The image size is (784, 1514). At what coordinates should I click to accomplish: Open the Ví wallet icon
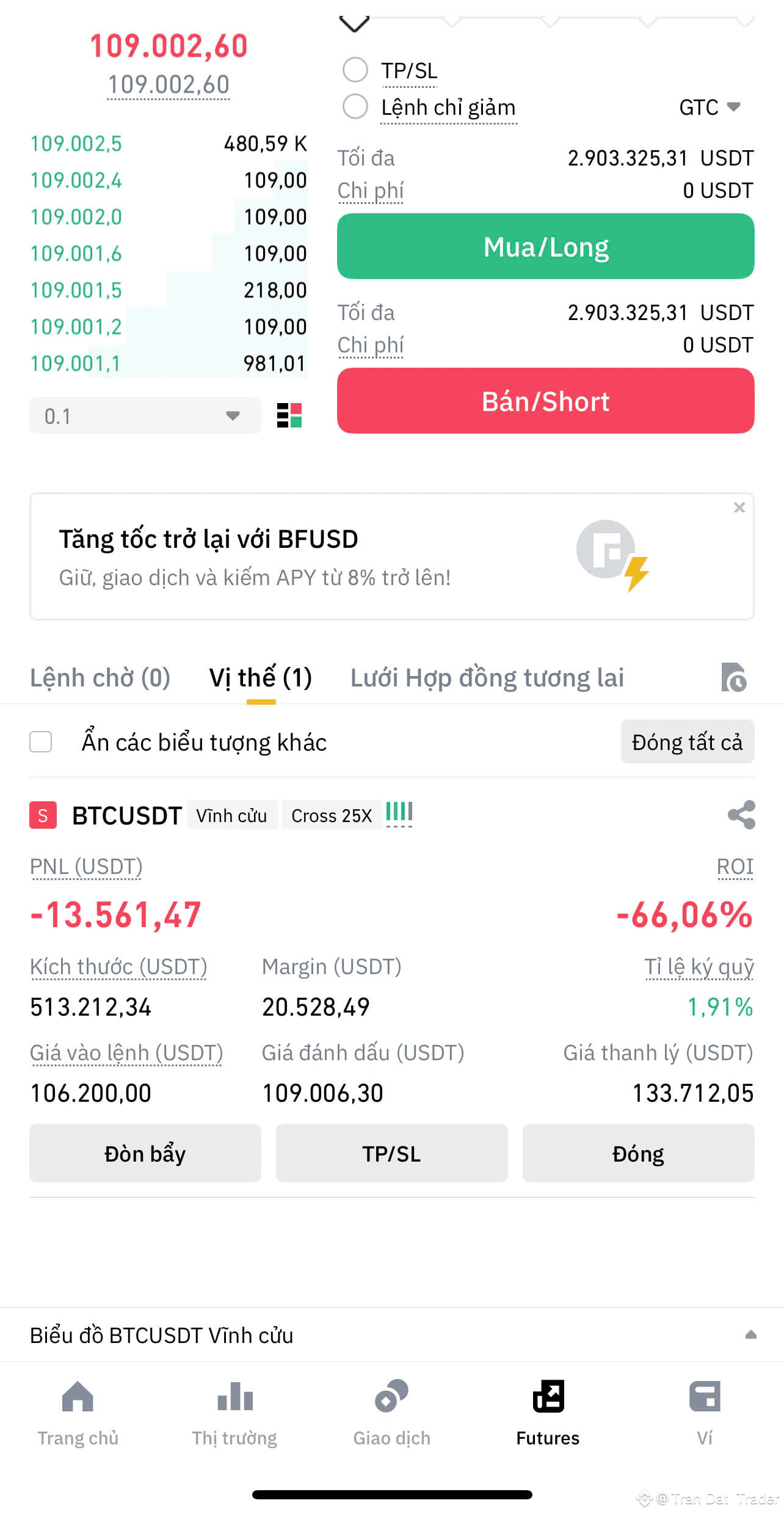pos(705,1396)
